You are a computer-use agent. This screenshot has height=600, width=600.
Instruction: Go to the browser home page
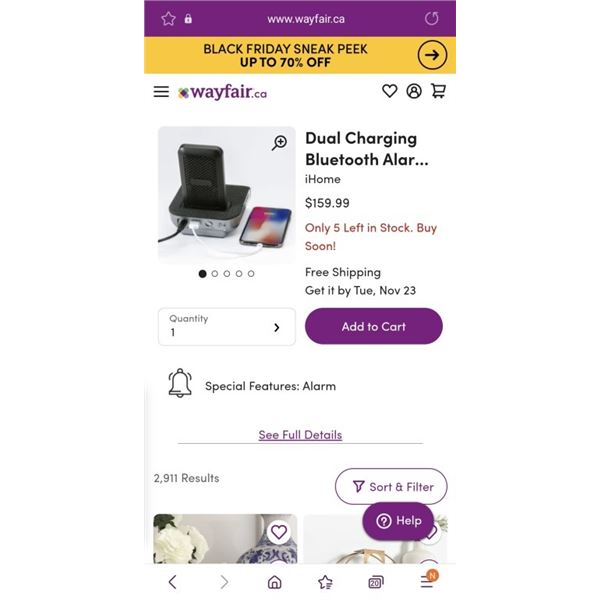coord(274,582)
